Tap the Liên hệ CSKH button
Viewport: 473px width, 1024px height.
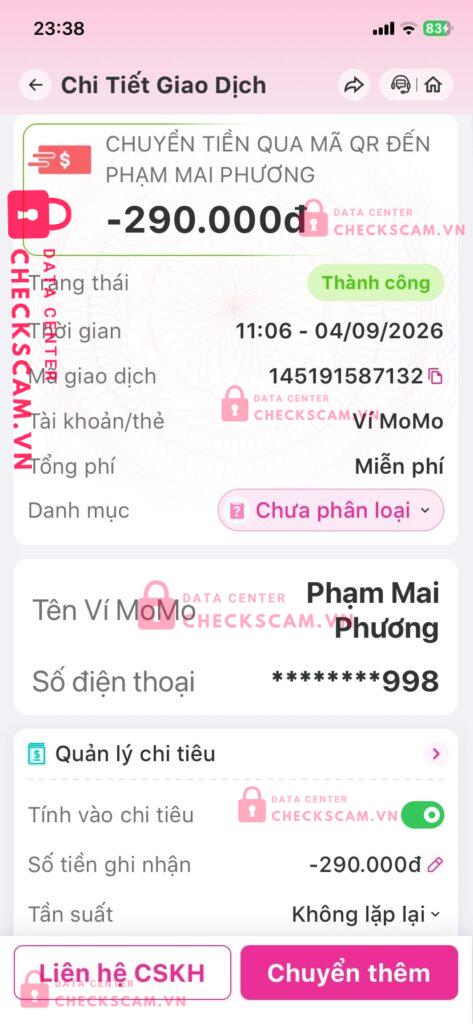(122, 972)
